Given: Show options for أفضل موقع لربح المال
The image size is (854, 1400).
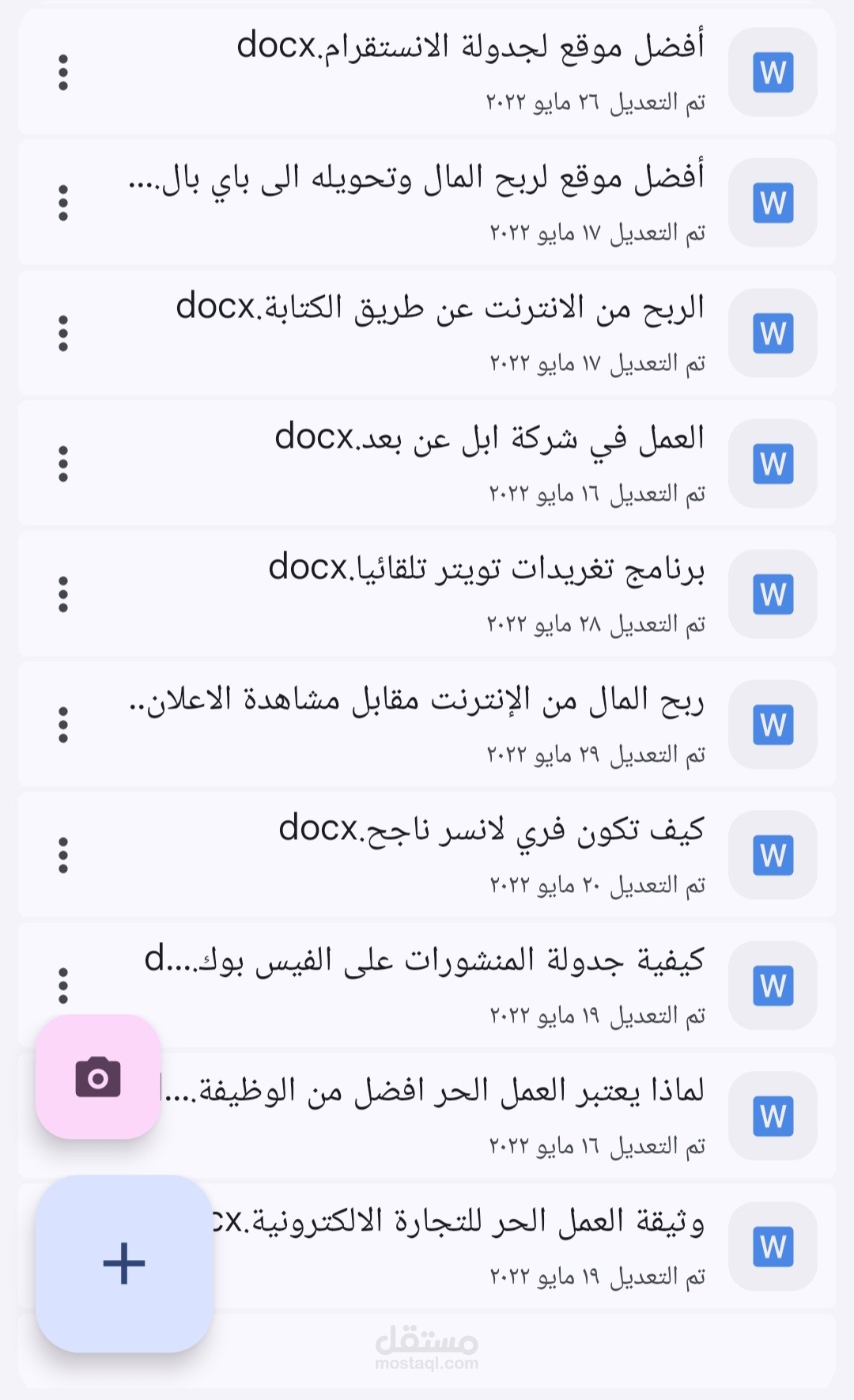Looking at the screenshot, I should 63,203.
